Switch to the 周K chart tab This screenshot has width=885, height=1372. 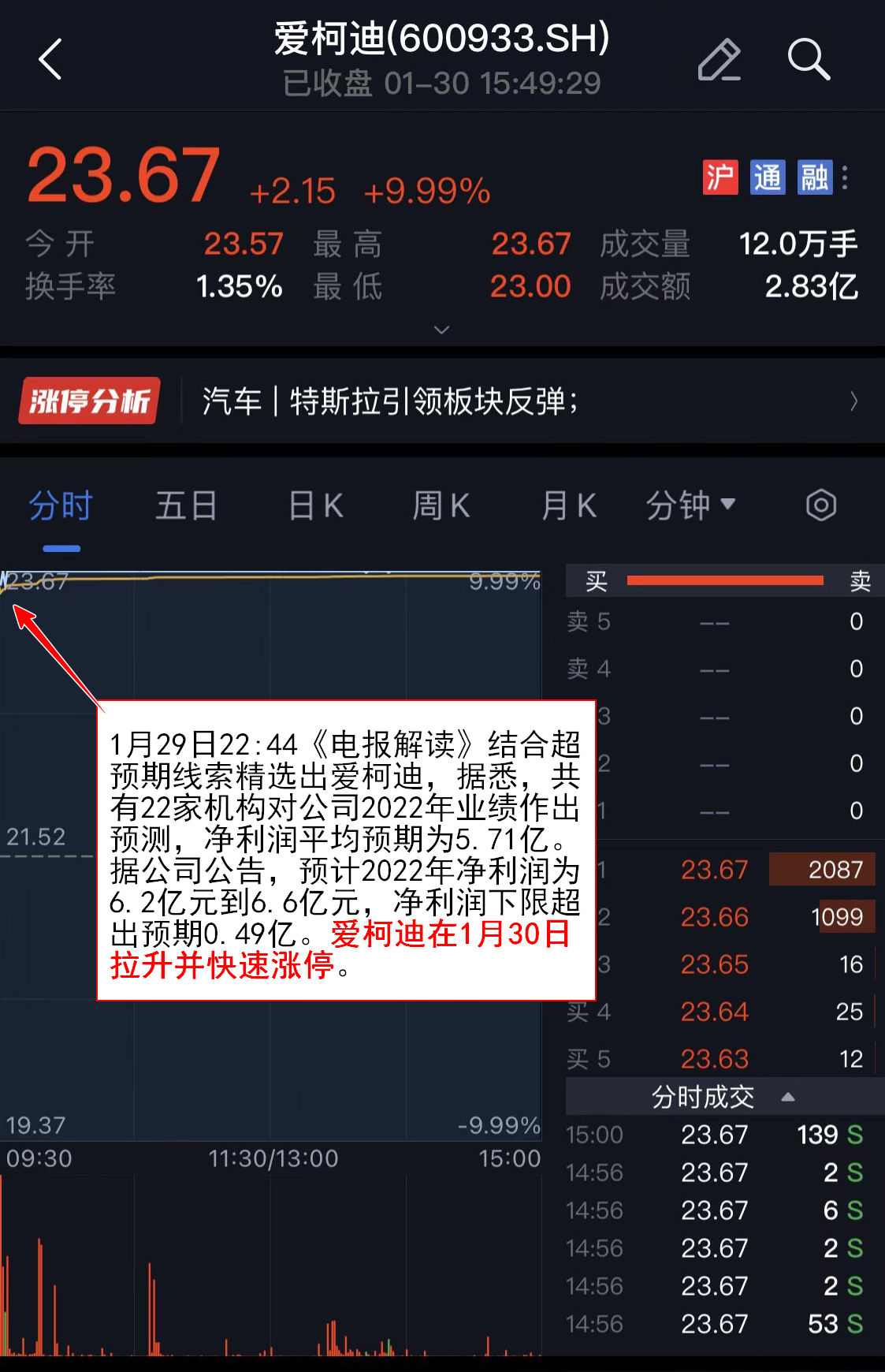(x=441, y=505)
